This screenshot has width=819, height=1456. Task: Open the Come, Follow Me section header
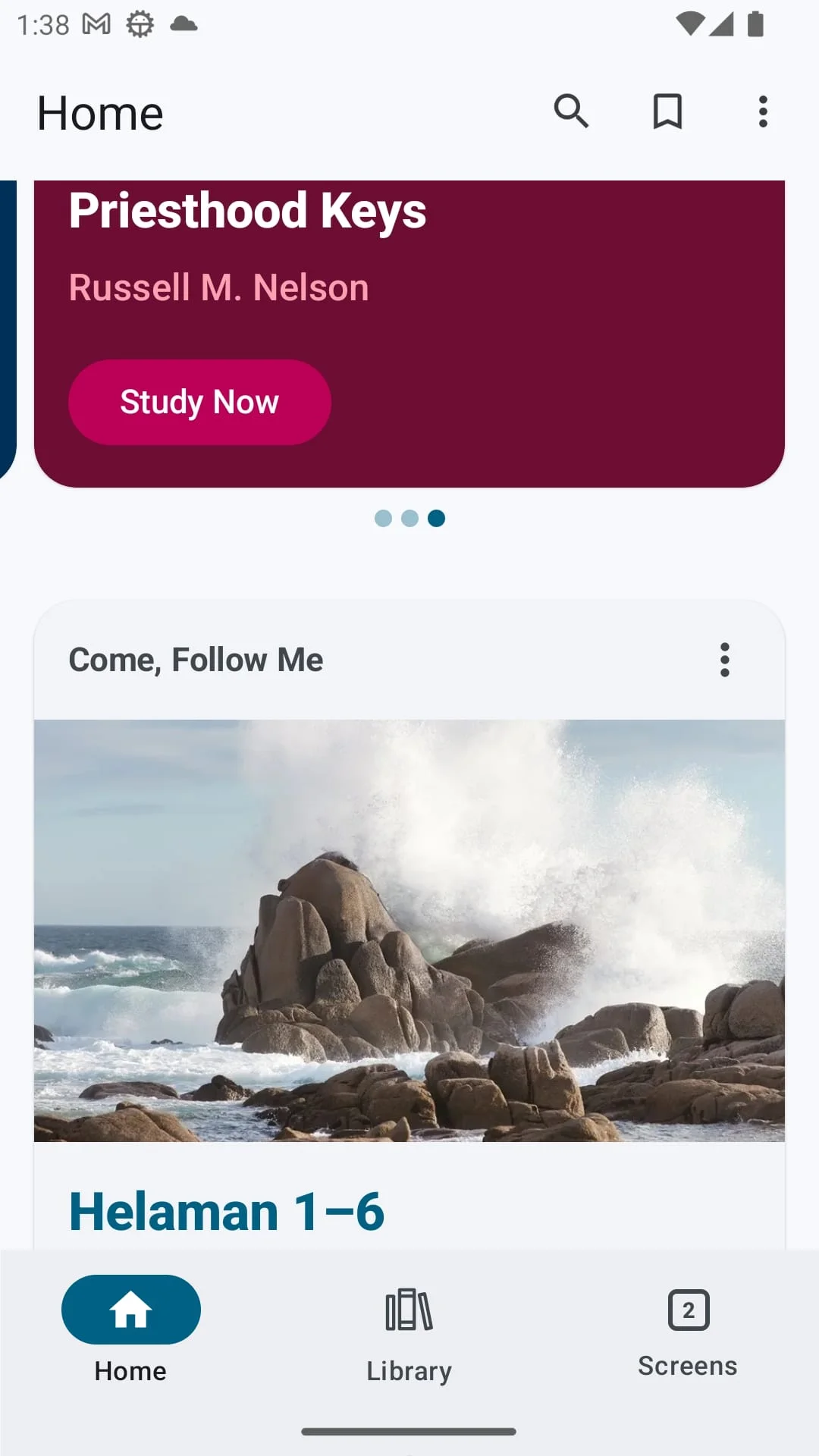point(195,660)
